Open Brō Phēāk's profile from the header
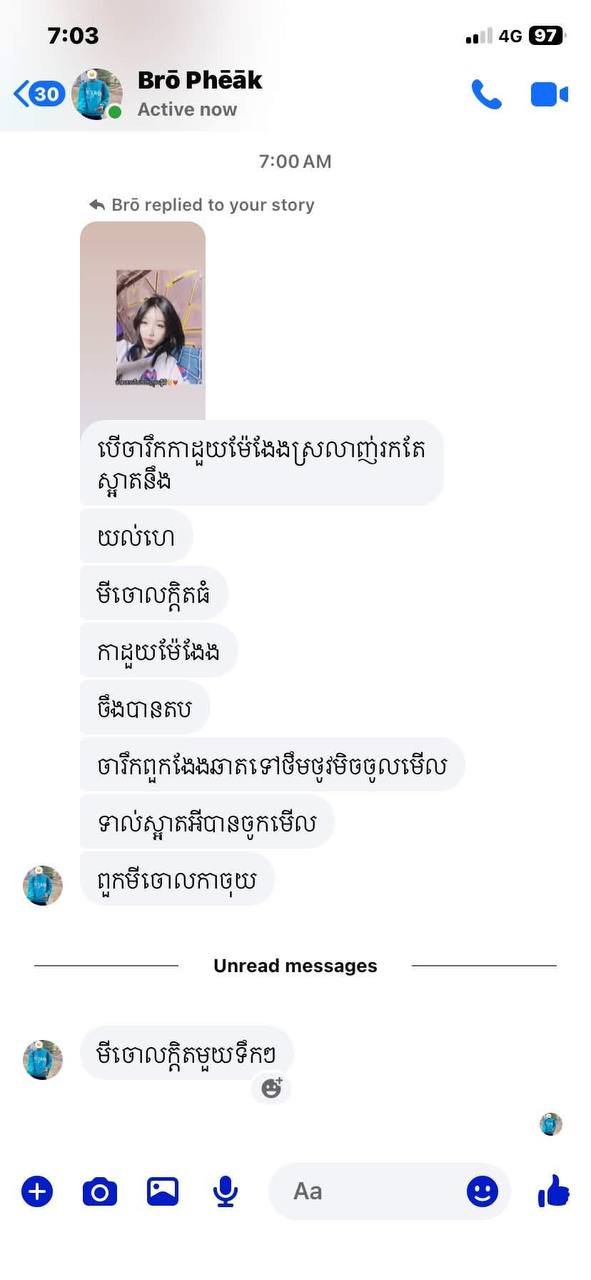591x1280 pixels. tap(199, 93)
